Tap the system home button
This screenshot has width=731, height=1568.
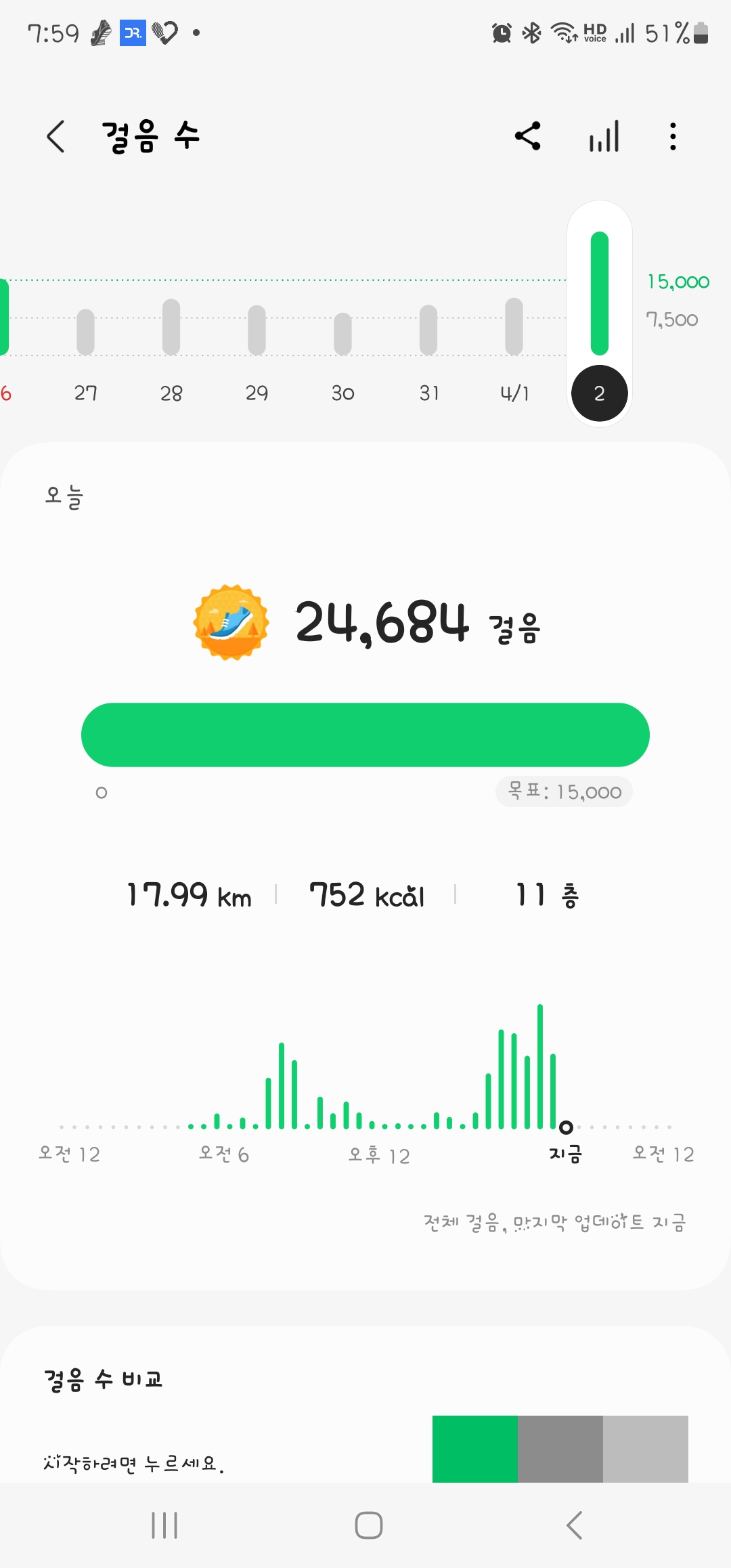(x=368, y=1525)
